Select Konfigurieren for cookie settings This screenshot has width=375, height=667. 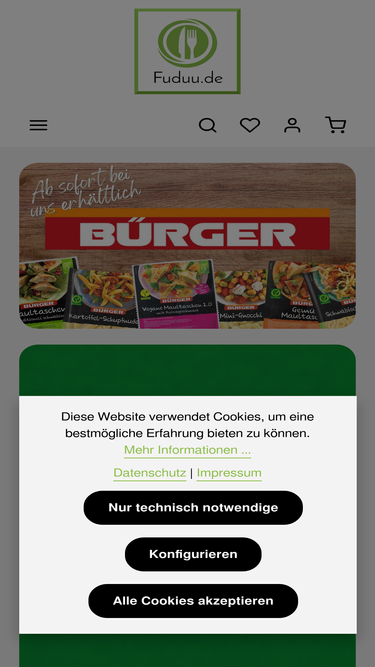(x=193, y=554)
